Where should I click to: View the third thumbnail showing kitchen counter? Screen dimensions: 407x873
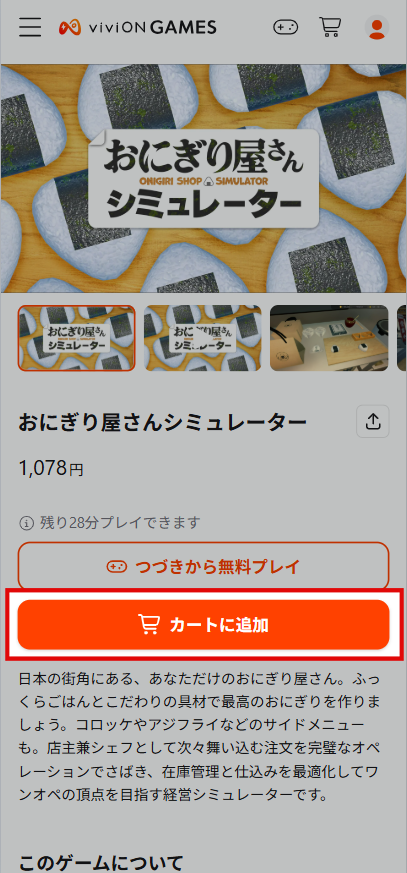tap(329, 338)
